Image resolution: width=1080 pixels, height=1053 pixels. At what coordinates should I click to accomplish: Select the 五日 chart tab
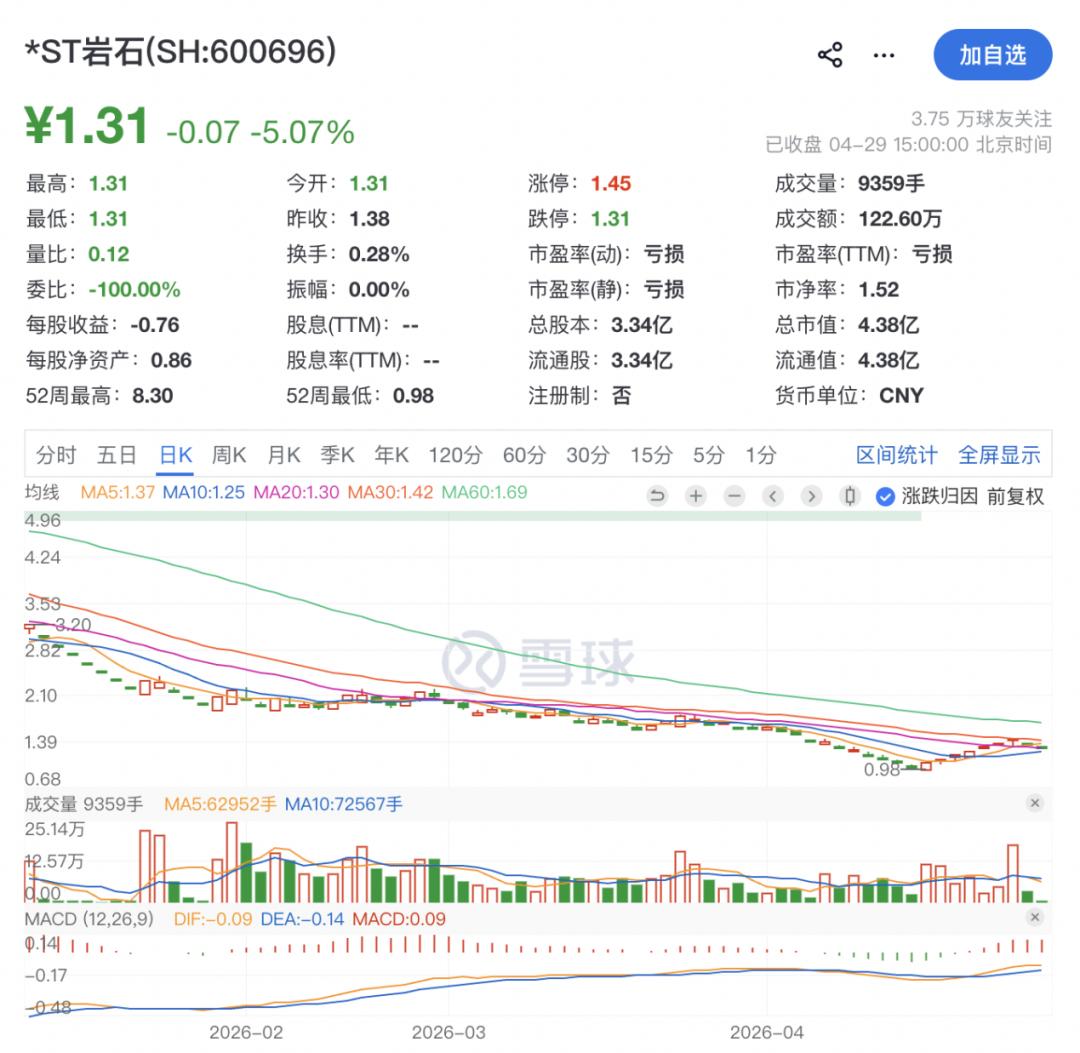point(116,456)
